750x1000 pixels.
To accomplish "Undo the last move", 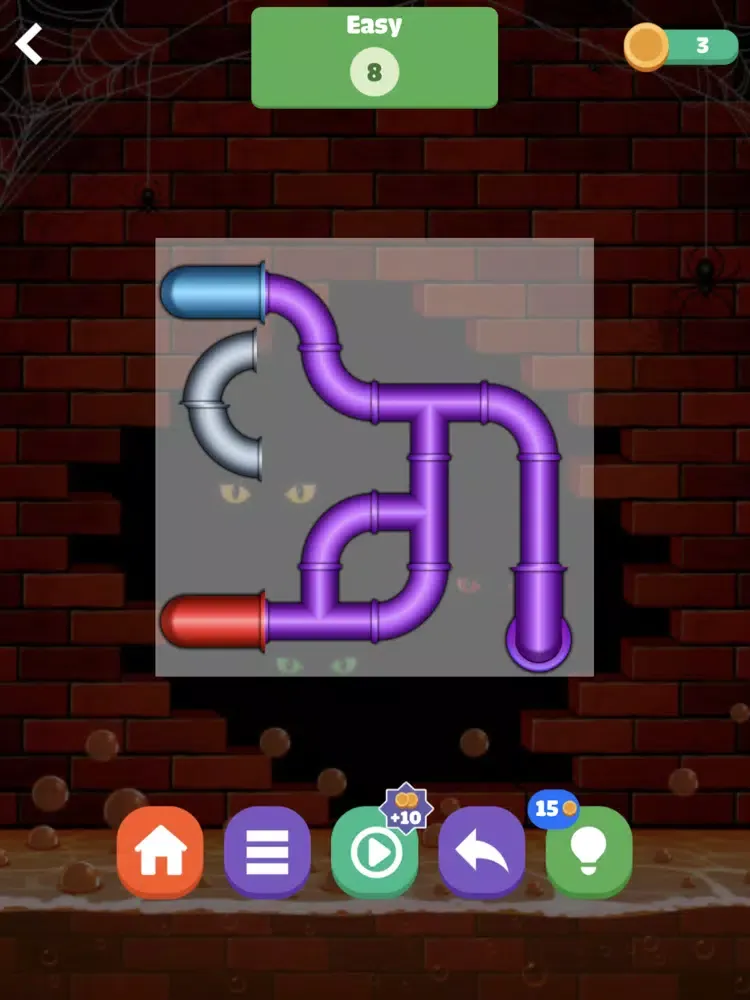I will pyautogui.click(x=482, y=852).
